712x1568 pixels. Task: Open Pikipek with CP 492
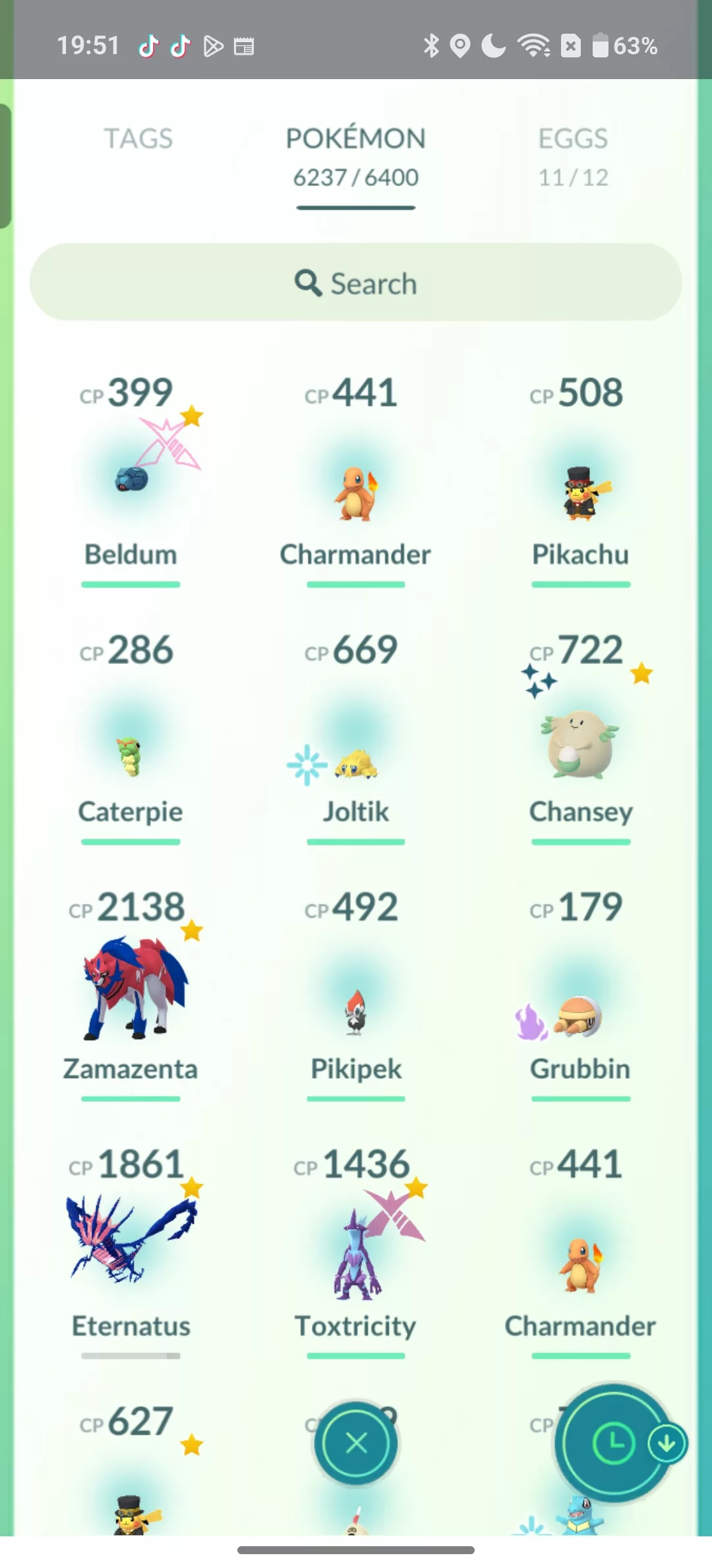(356, 1012)
